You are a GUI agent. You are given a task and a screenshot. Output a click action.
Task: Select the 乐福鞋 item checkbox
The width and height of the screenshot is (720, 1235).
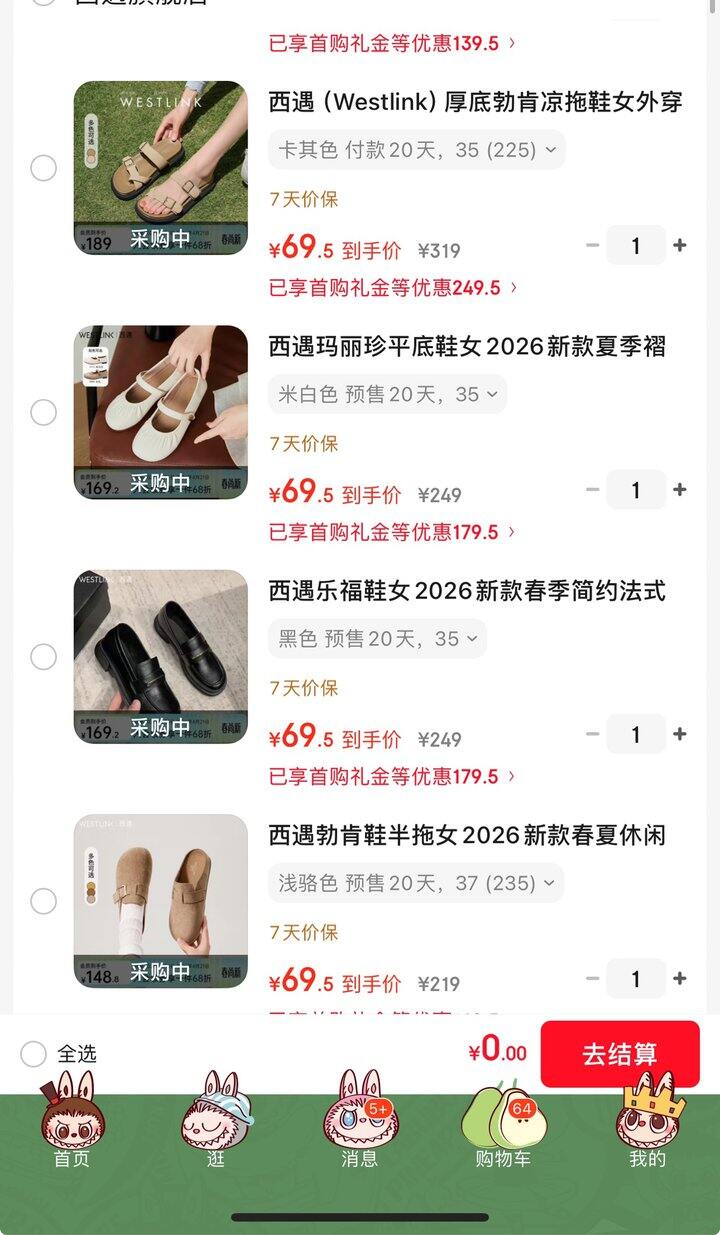(x=43, y=657)
